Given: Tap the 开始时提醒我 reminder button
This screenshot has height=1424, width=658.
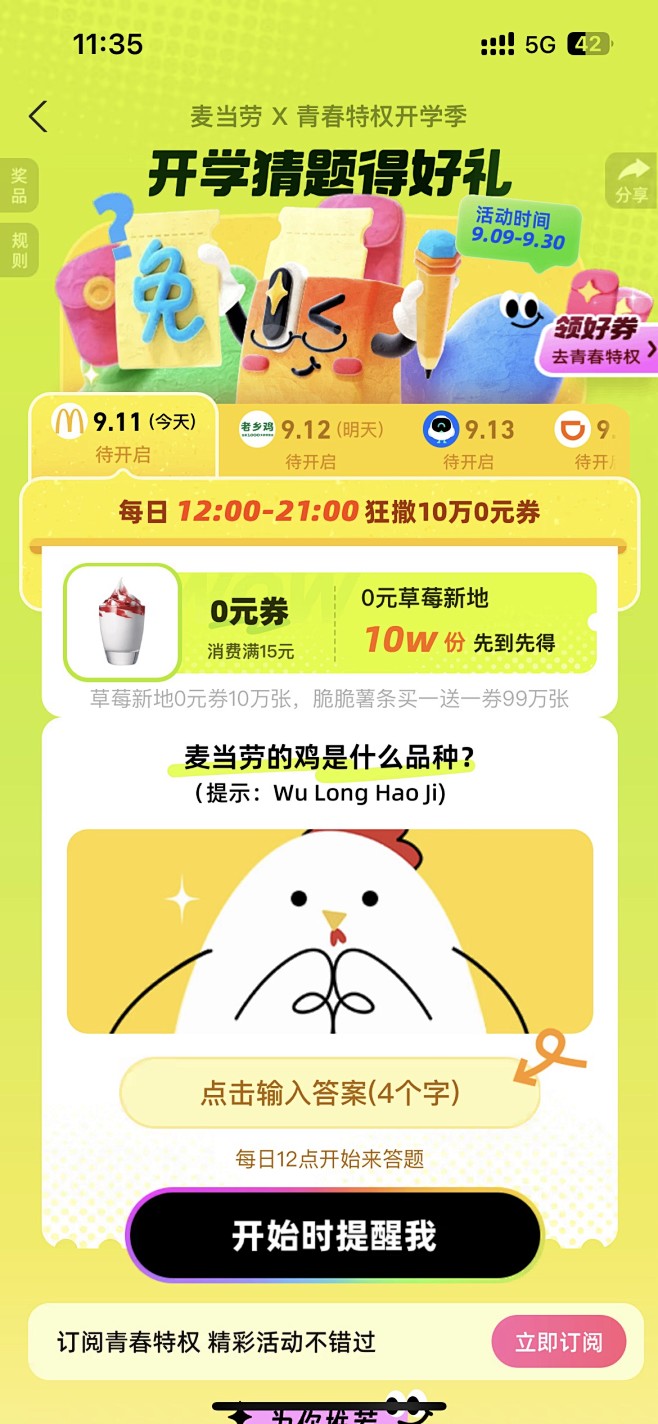Looking at the screenshot, I should click(x=334, y=1236).
